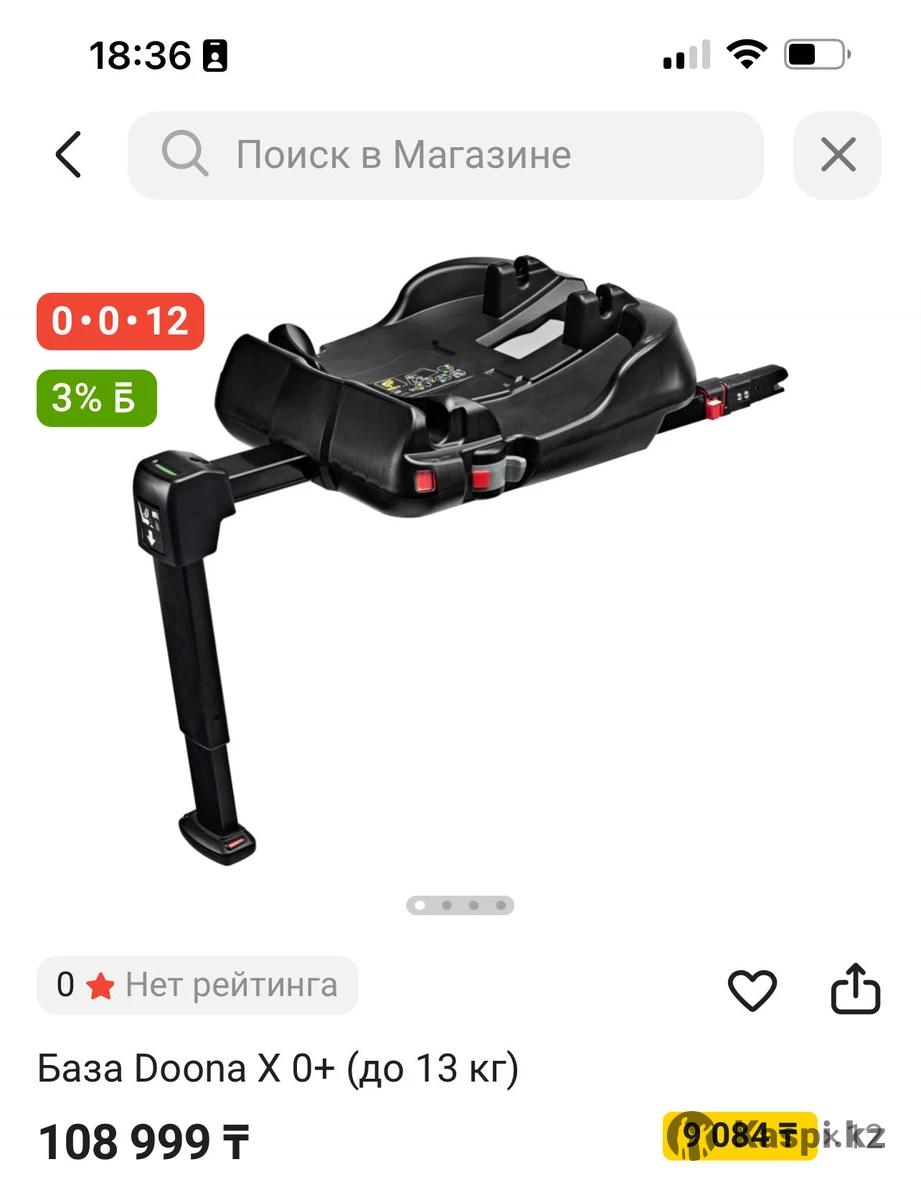This screenshot has width=921, height=1200.
Task: Add the product to favorites with the heart
Action: pyautogui.click(x=752, y=990)
